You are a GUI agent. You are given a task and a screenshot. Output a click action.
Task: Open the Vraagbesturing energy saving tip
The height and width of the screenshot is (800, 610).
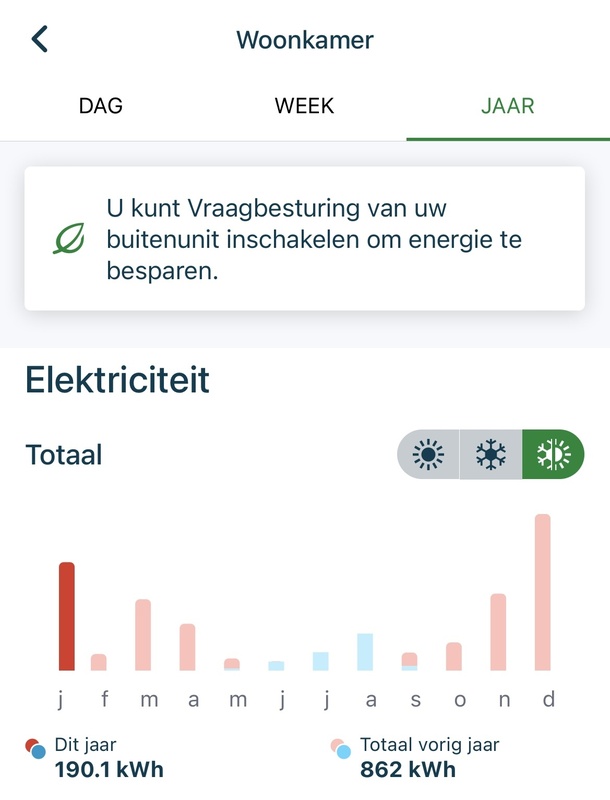[x=304, y=239]
